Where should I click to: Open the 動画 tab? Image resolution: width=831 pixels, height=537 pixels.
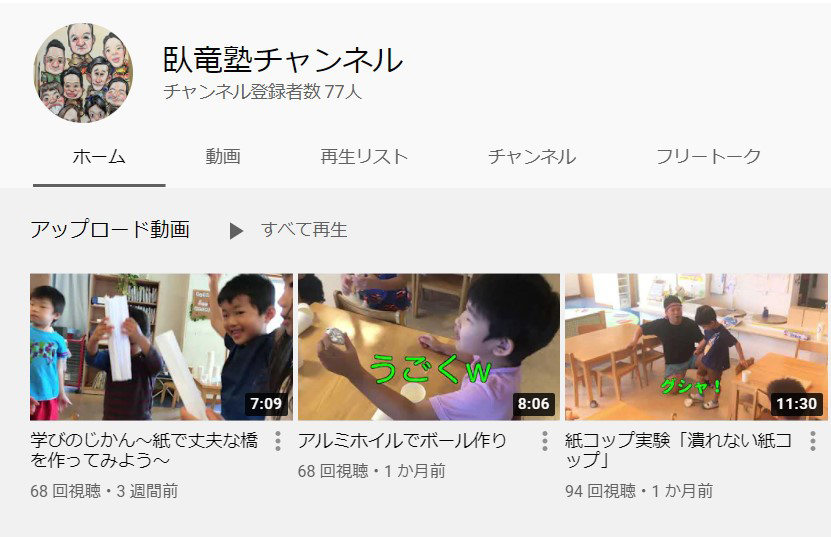[223, 157]
